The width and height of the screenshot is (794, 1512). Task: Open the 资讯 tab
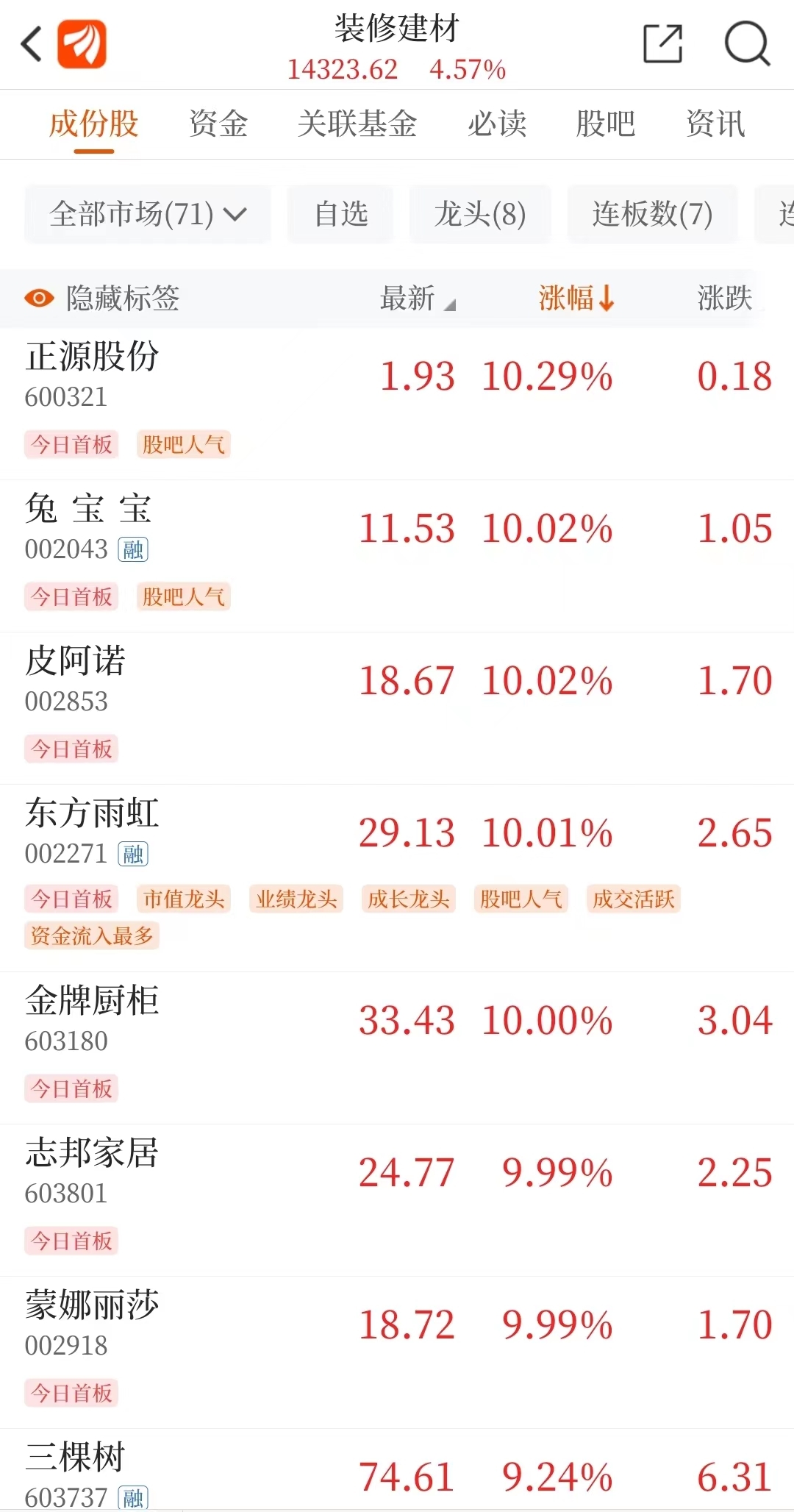pyautogui.click(x=715, y=124)
